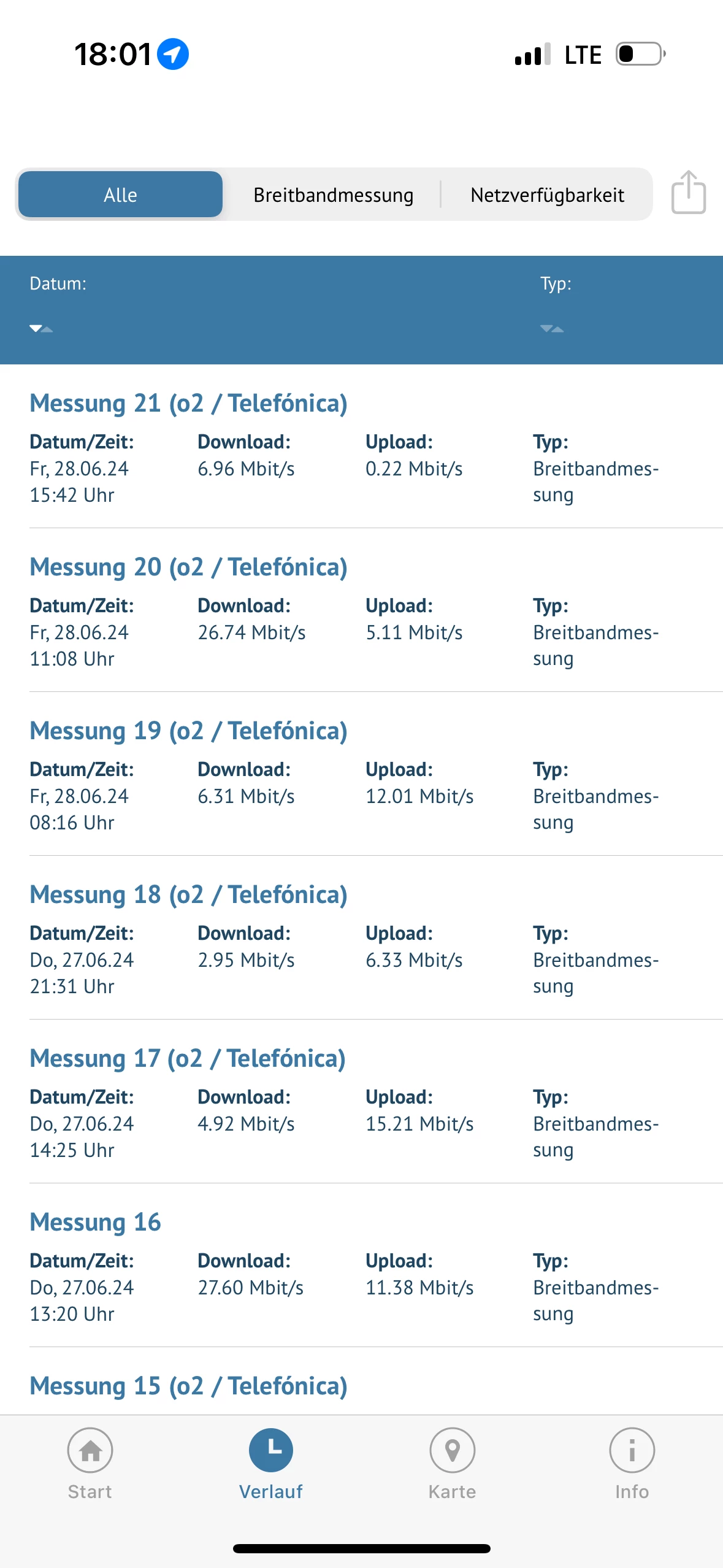Open the Info tab
The width and height of the screenshot is (723, 1568).
pyautogui.click(x=632, y=1463)
